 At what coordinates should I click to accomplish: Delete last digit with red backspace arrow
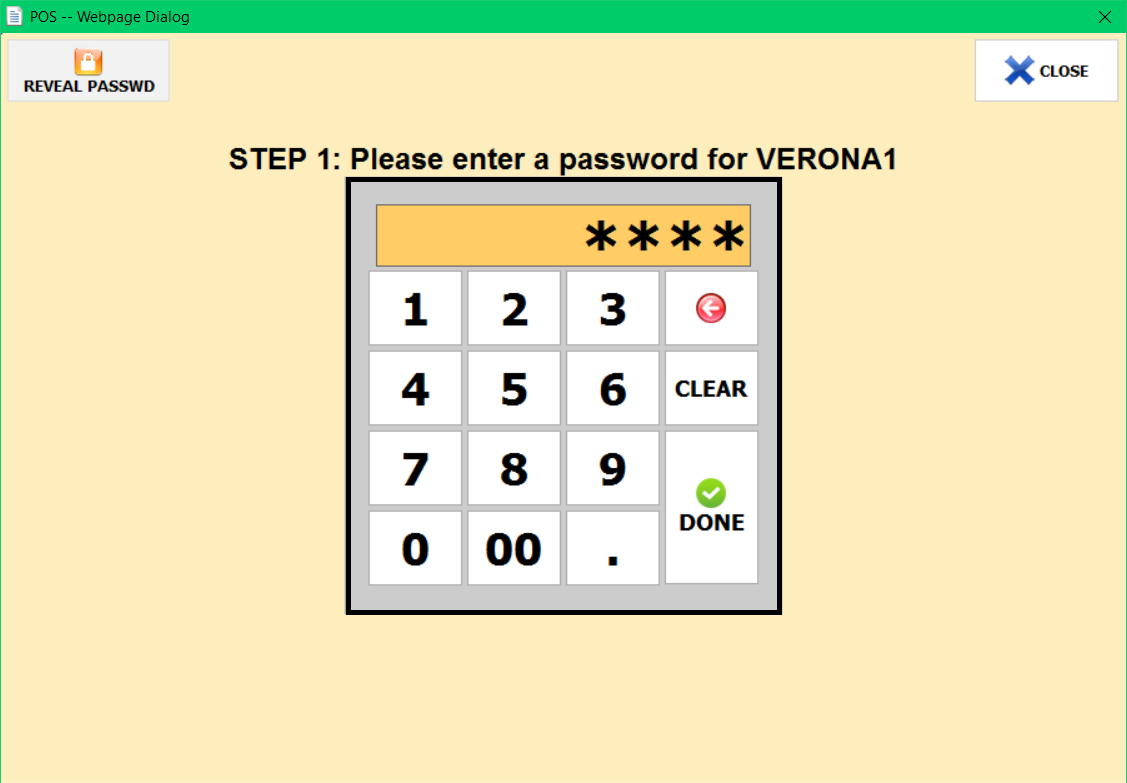coord(711,309)
